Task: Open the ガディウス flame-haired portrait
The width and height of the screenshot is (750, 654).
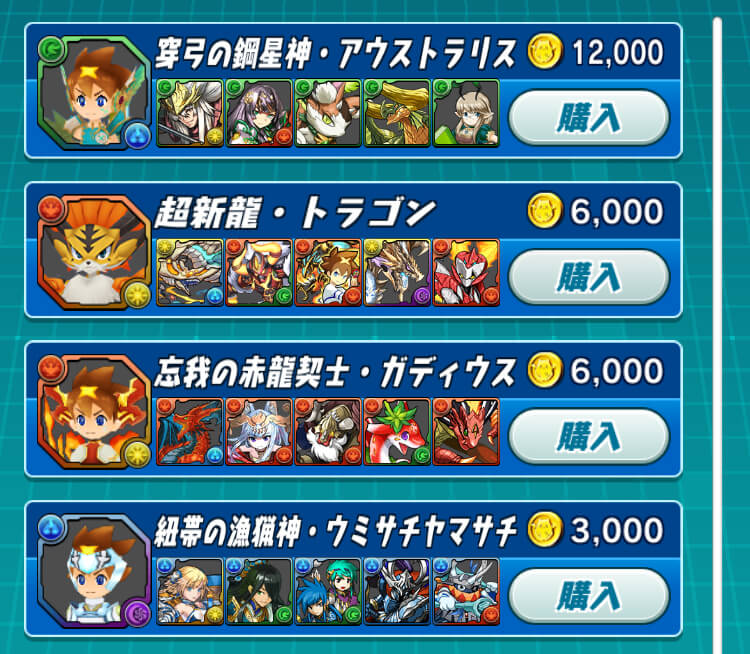Action: pyautogui.click(x=93, y=412)
